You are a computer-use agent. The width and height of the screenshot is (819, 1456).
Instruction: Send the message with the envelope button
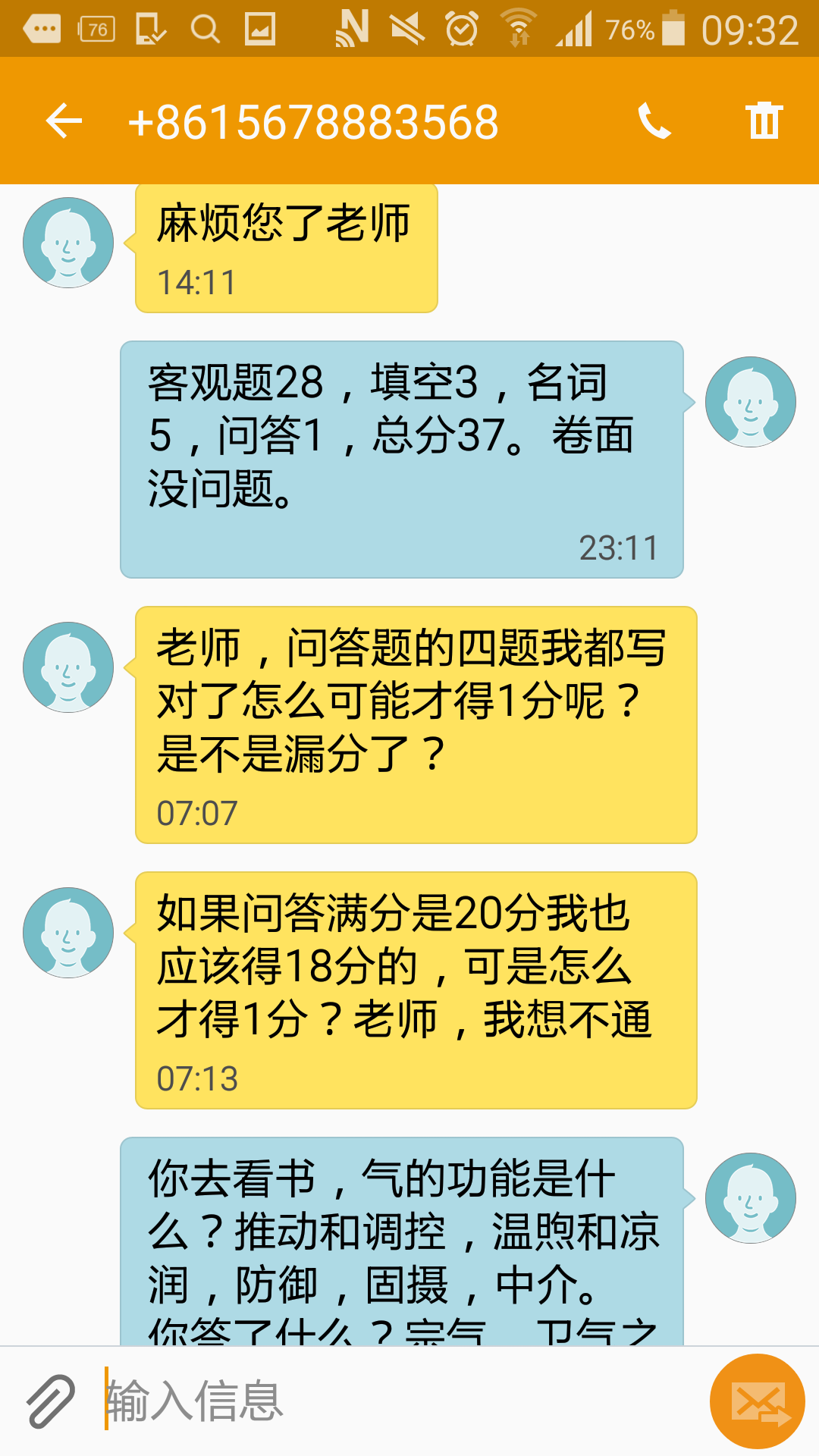pos(757,1401)
